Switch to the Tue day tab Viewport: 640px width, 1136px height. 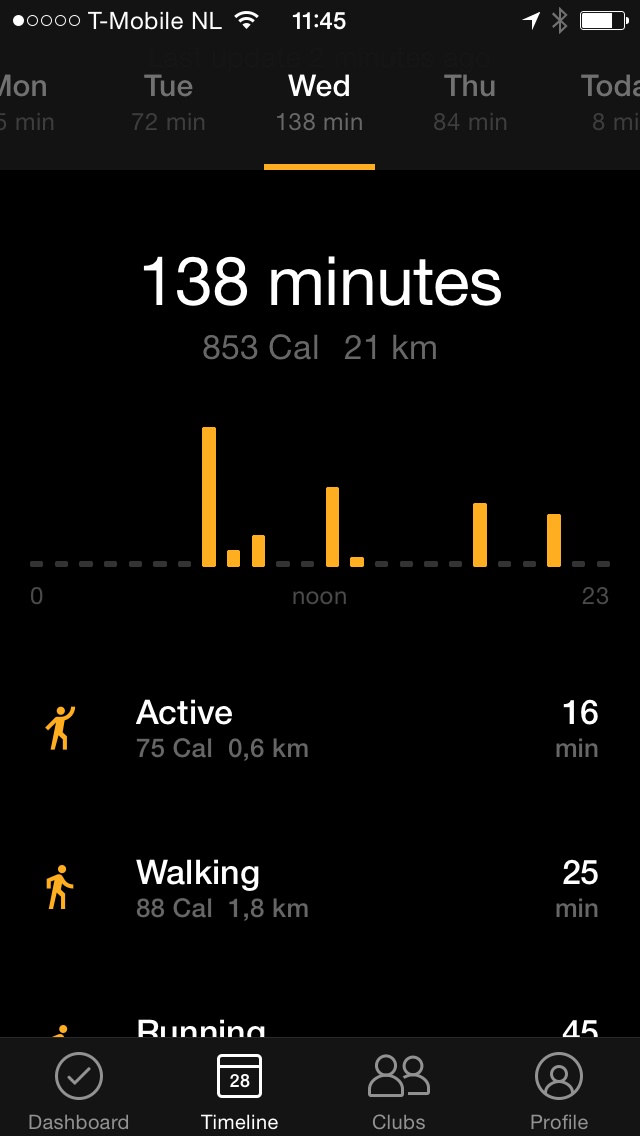168,103
